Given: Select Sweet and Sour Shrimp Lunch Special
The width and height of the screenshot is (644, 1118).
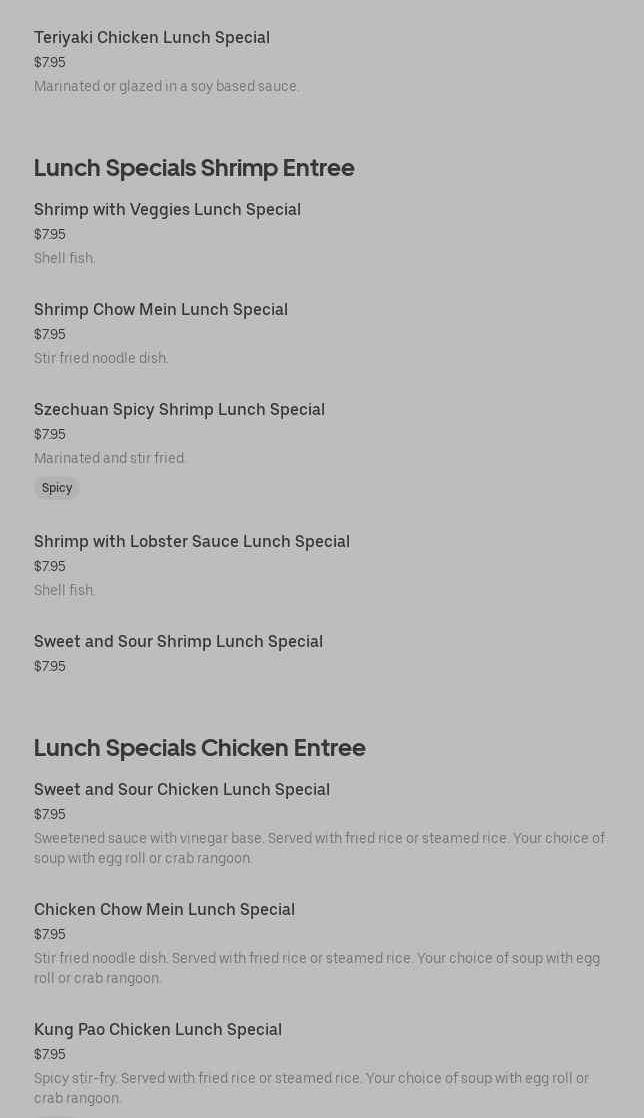Looking at the screenshot, I should click(178, 642).
